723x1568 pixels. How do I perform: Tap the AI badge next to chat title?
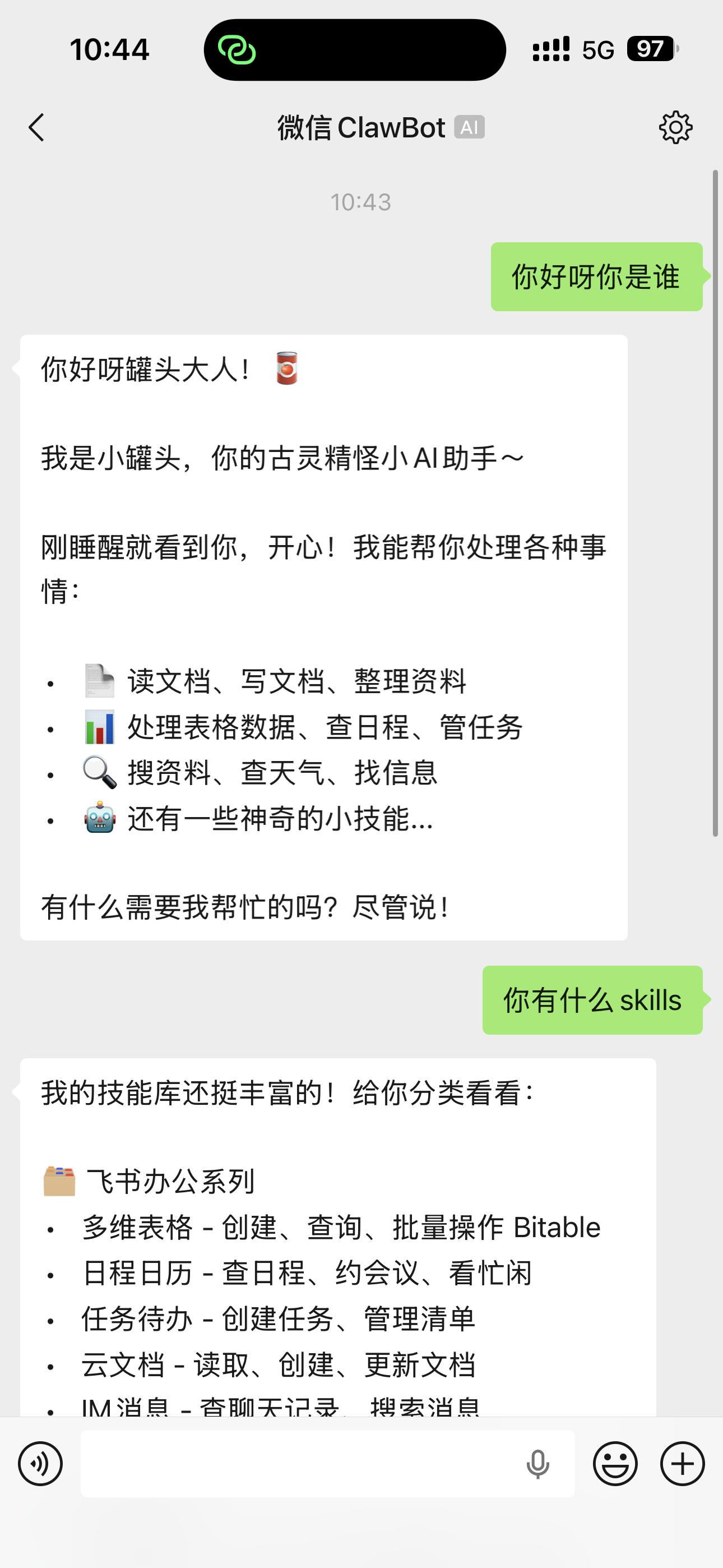[469, 128]
